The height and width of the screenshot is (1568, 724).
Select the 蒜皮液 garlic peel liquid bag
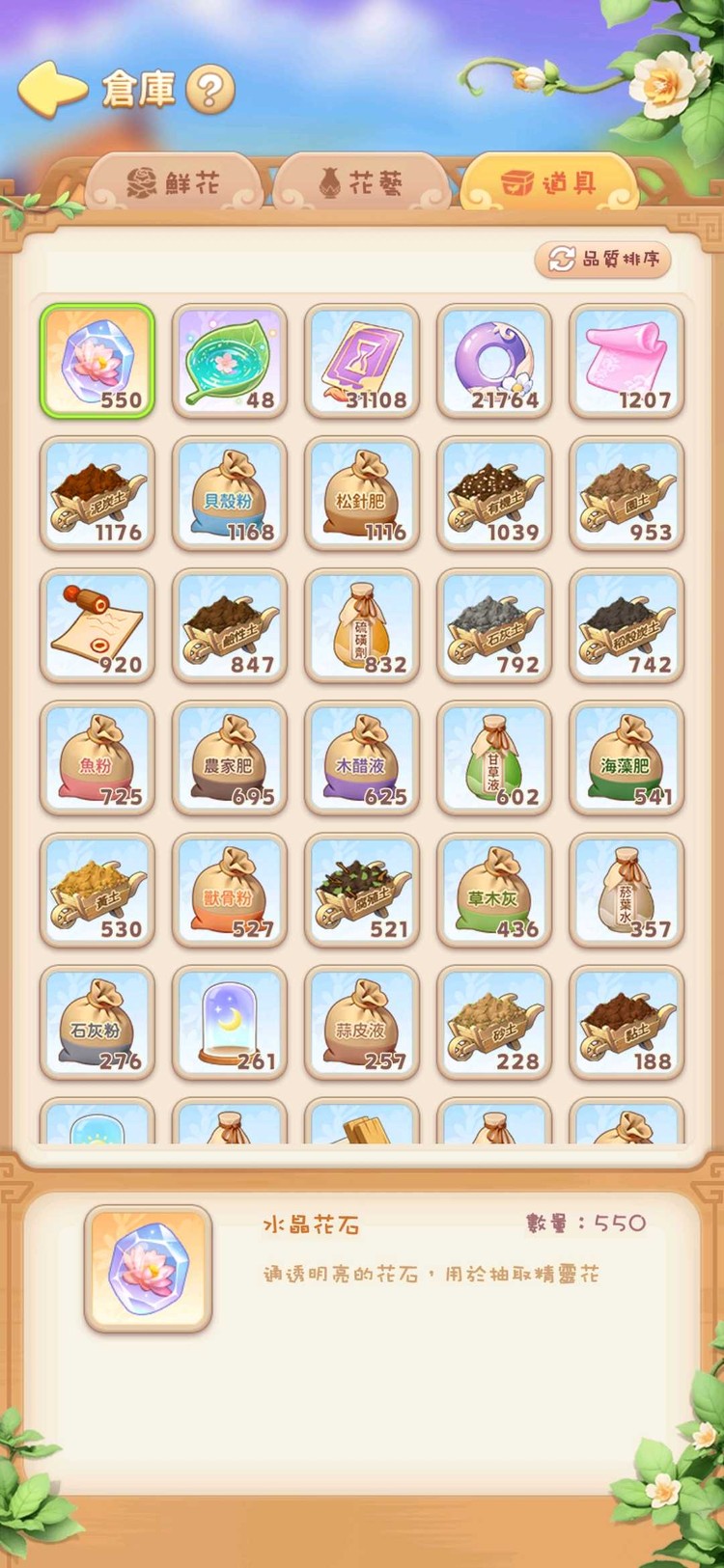(362, 1023)
